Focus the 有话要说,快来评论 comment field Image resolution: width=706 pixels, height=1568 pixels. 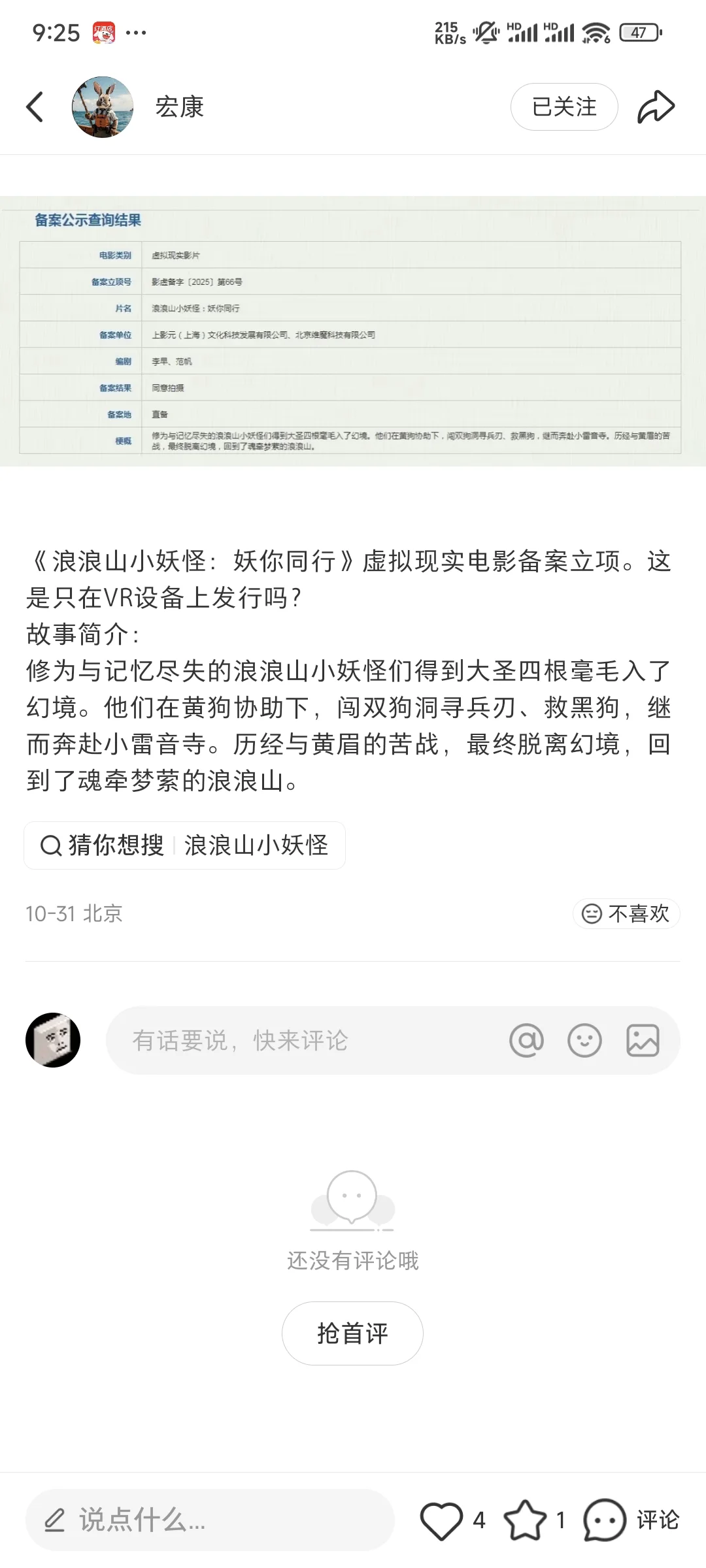coord(301,1041)
